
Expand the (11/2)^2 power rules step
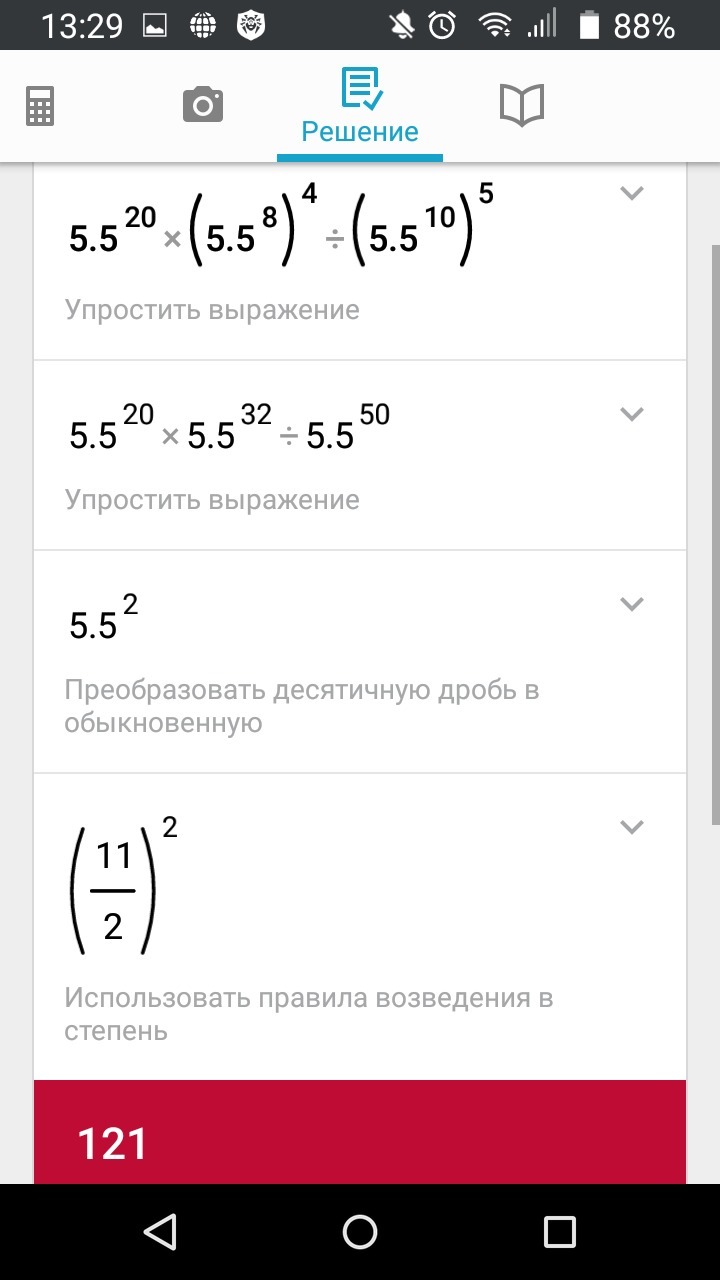[x=631, y=826]
